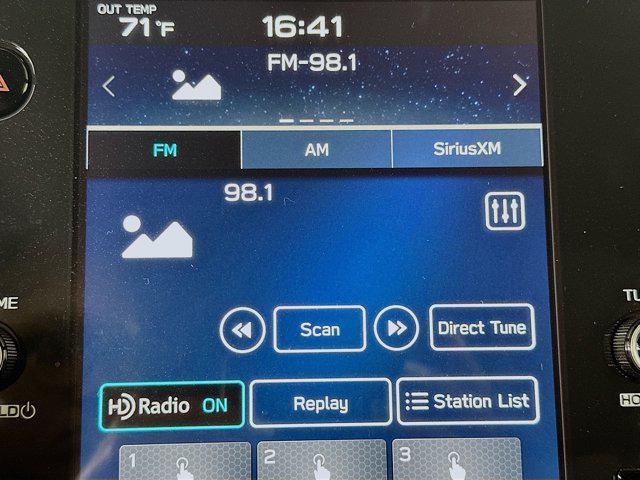This screenshot has height=480, width=640.
Task: Switch to the AM tab
Action: point(316,150)
